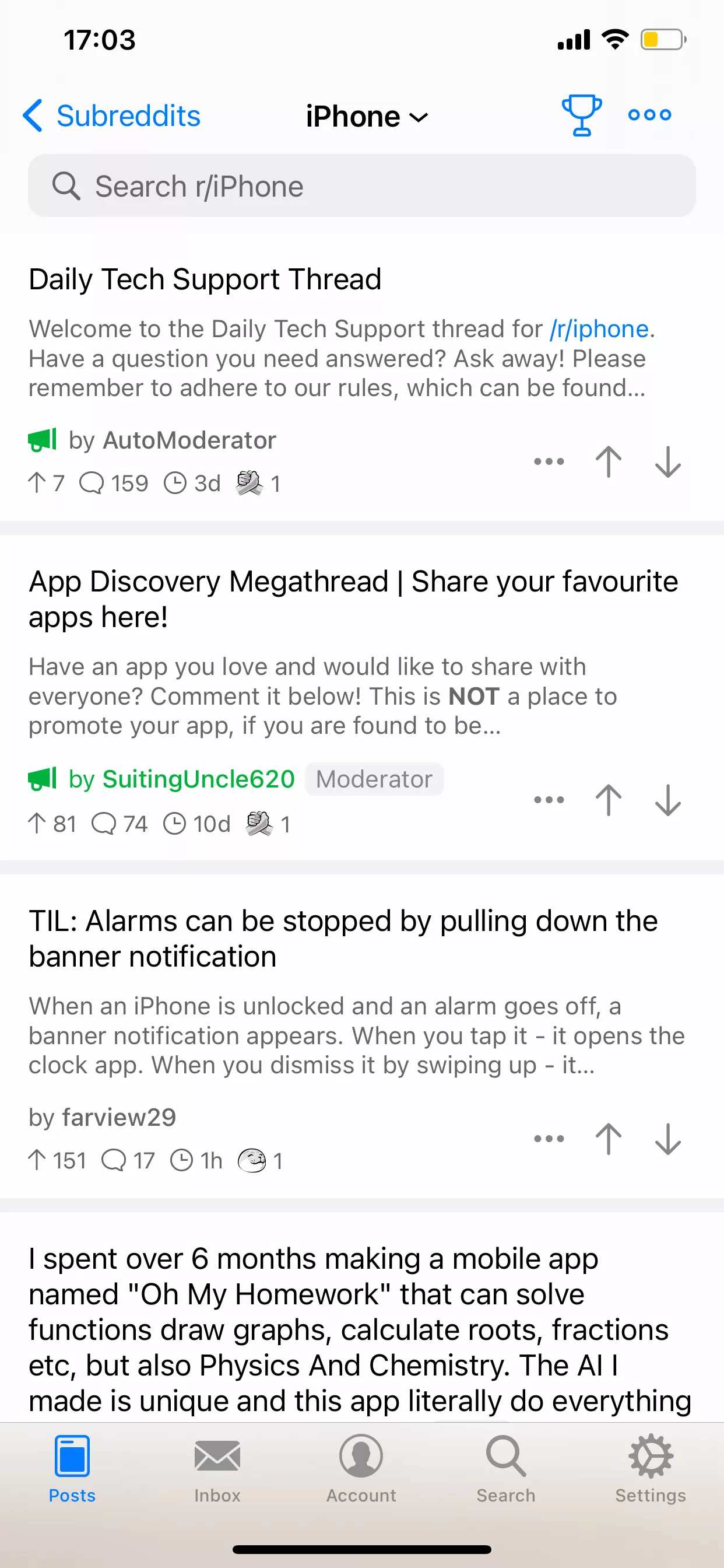
Task: Open the trophy icon
Action: tap(582, 114)
